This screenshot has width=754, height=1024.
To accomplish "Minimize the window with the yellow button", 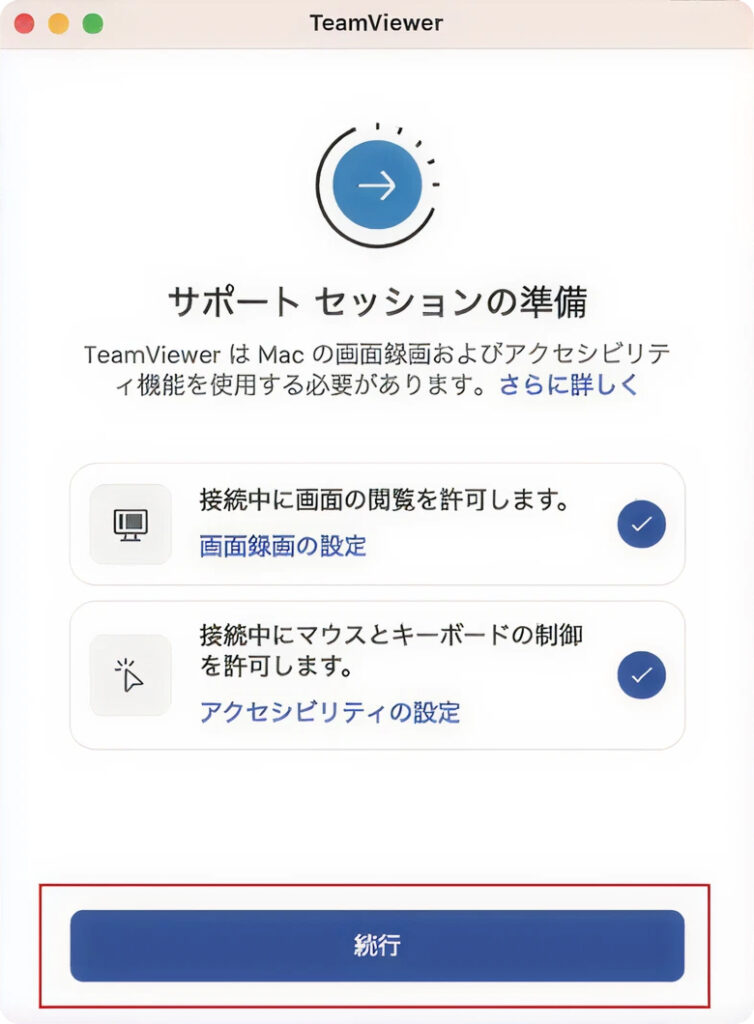I will click(x=58, y=23).
